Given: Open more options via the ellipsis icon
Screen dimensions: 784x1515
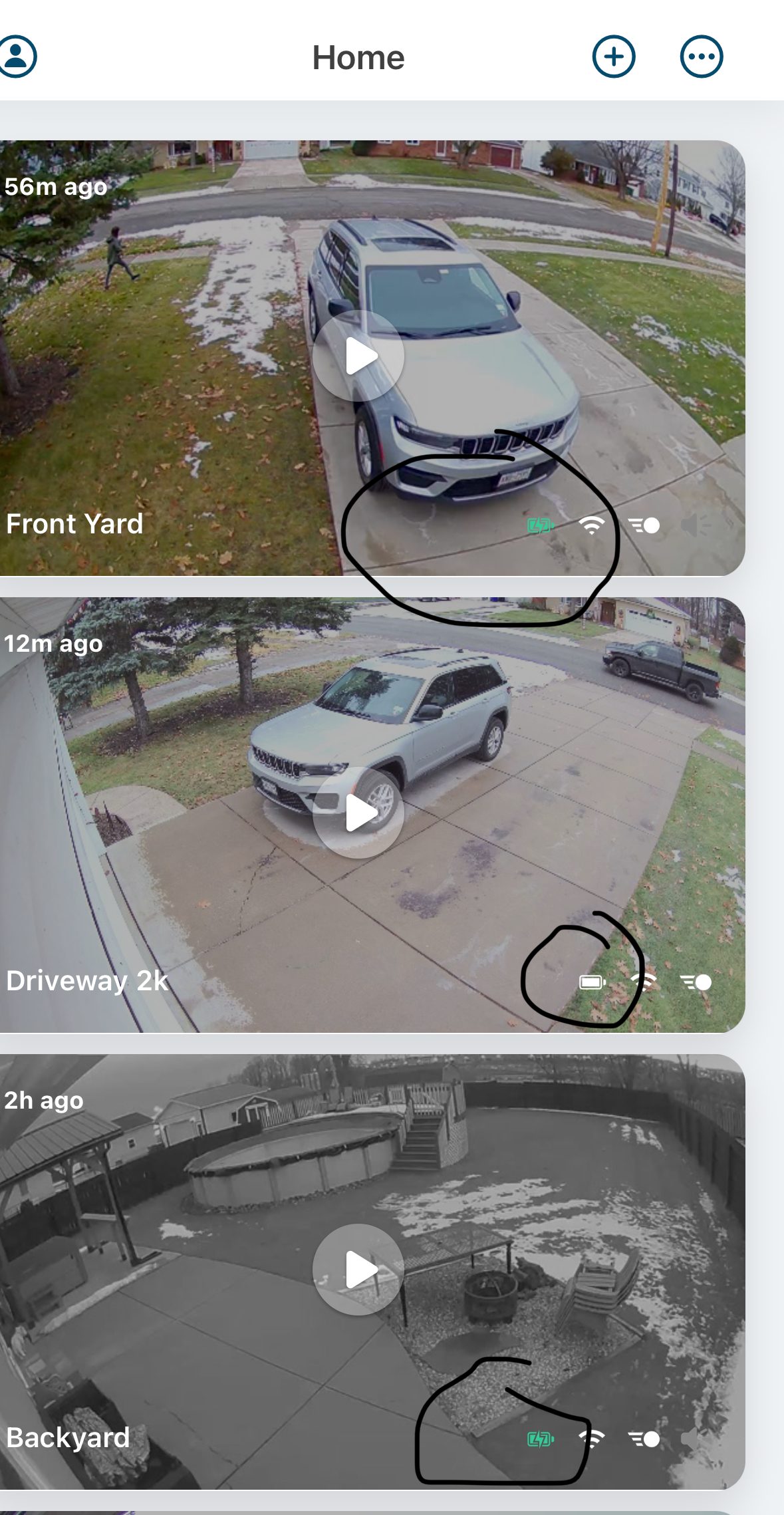Looking at the screenshot, I should (701, 56).
